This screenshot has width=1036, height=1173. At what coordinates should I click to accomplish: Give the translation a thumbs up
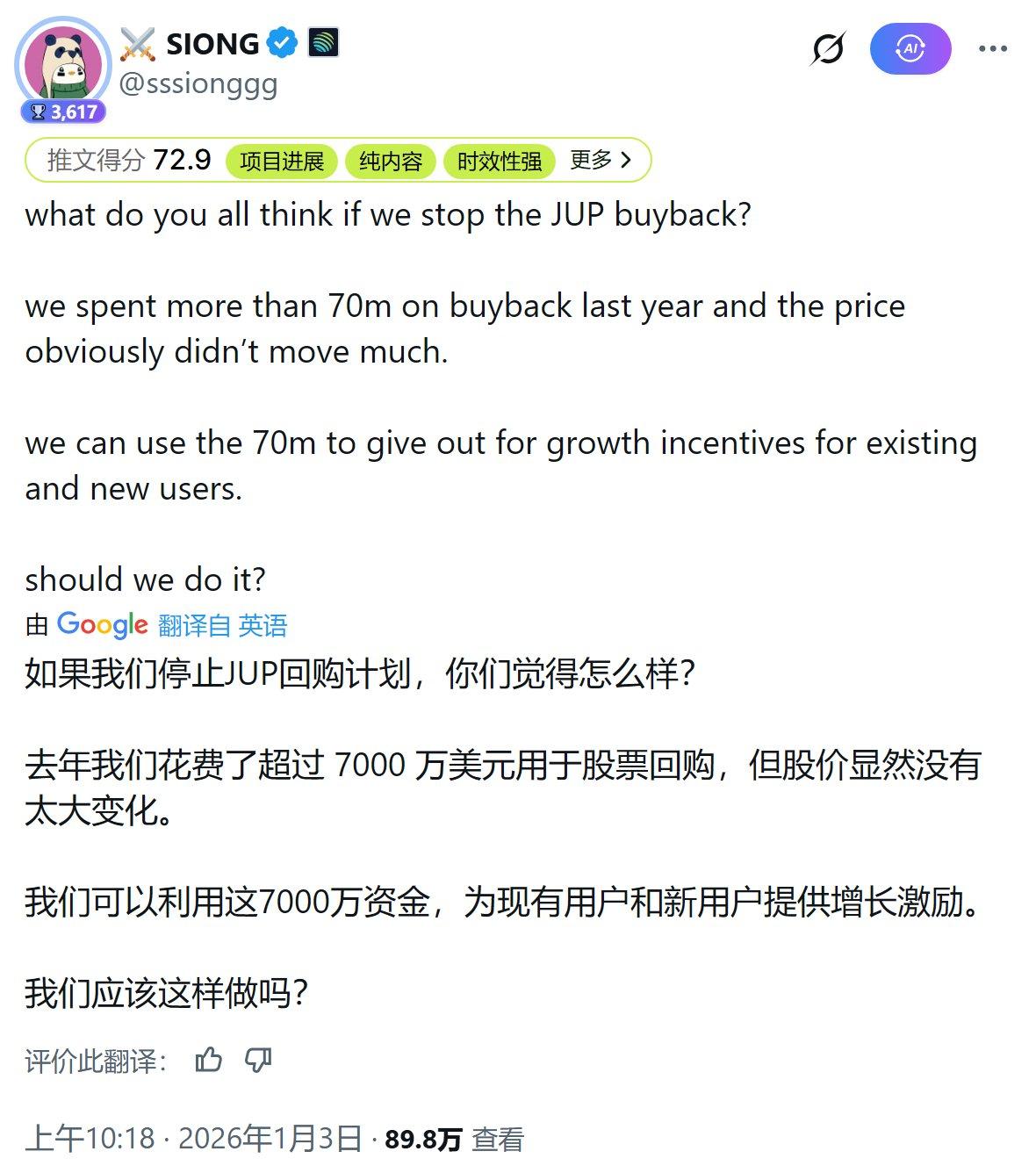(208, 1061)
